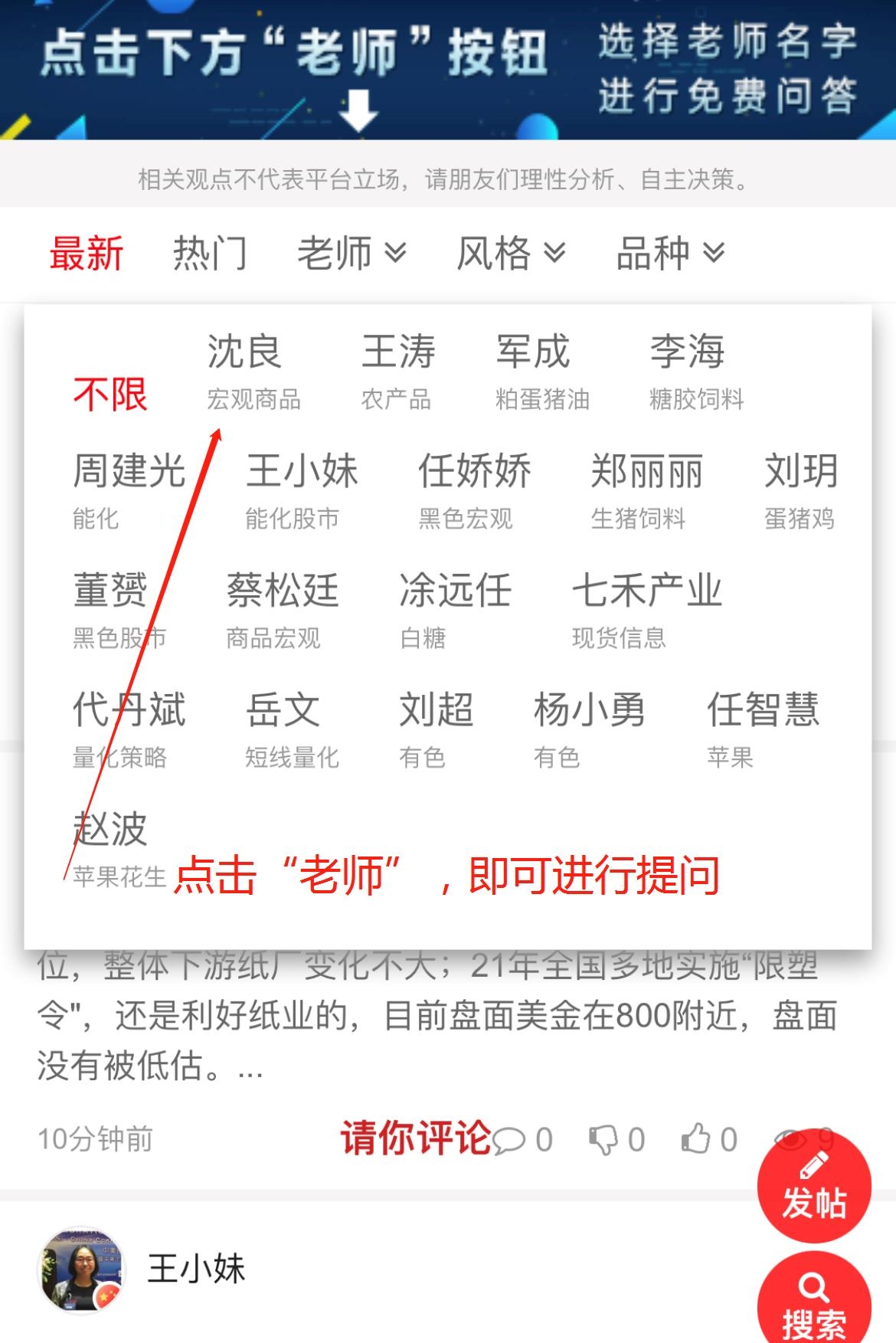
Task: Choose teacher 沈良 宏观商品
Action: point(253,372)
